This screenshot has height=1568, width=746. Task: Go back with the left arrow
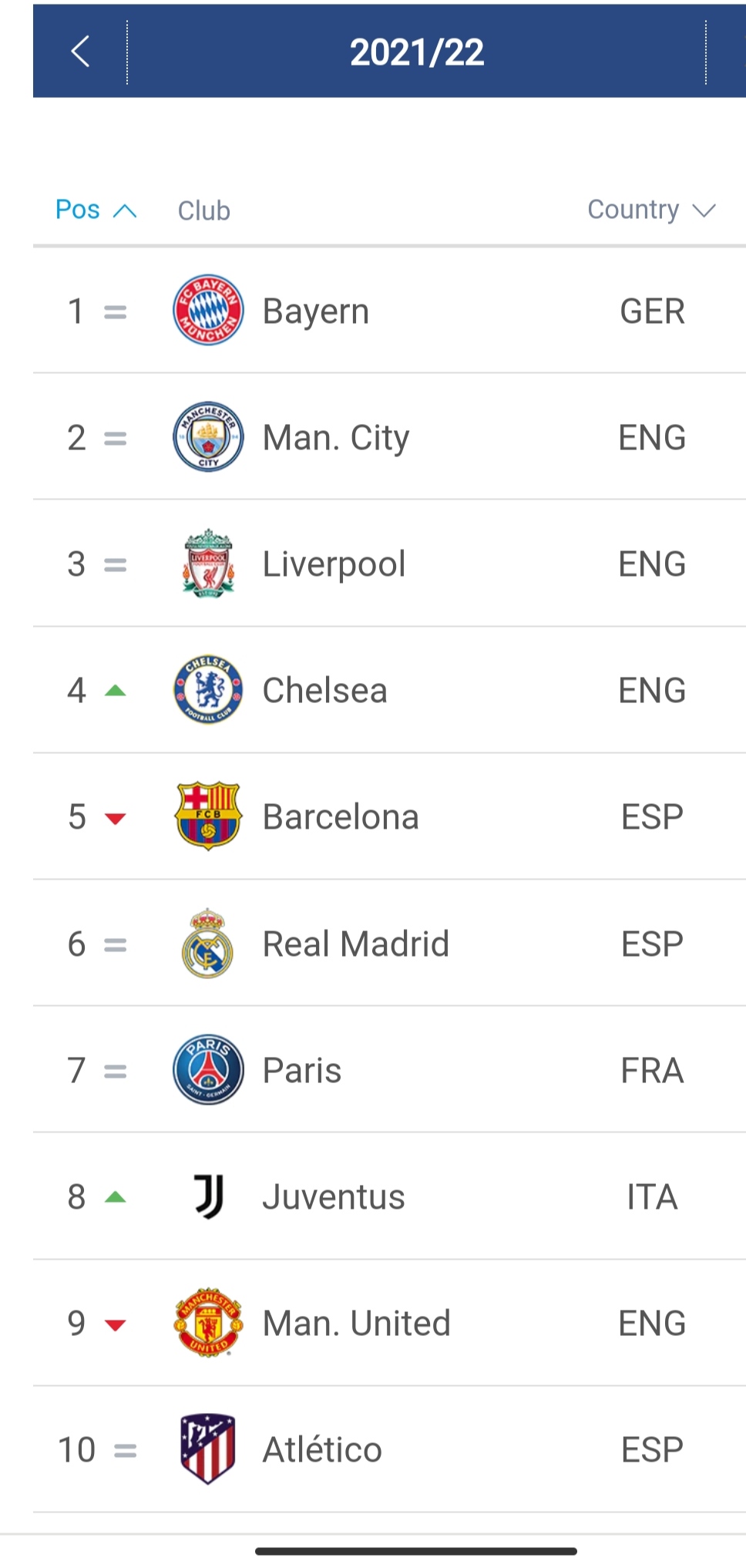coord(80,52)
